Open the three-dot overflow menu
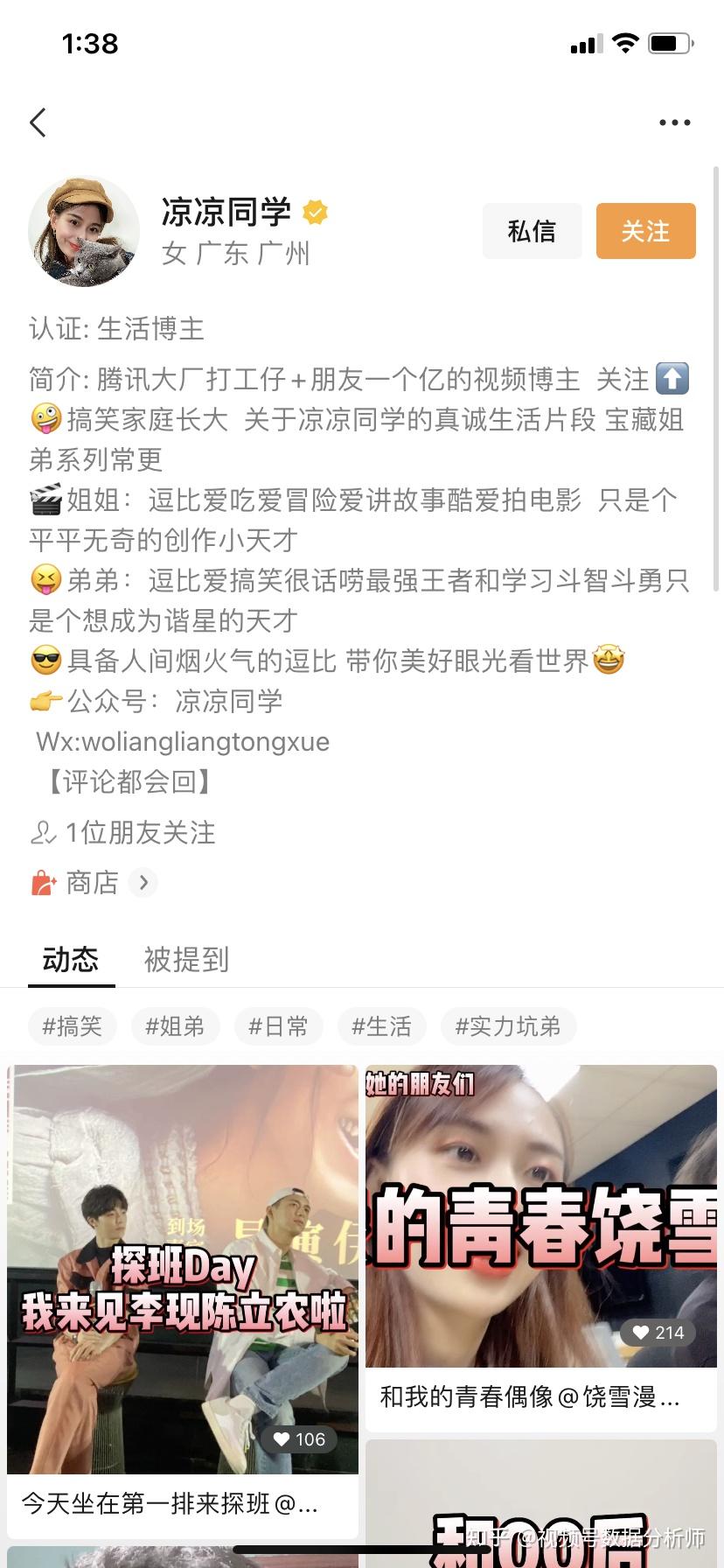 pyautogui.click(x=674, y=122)
